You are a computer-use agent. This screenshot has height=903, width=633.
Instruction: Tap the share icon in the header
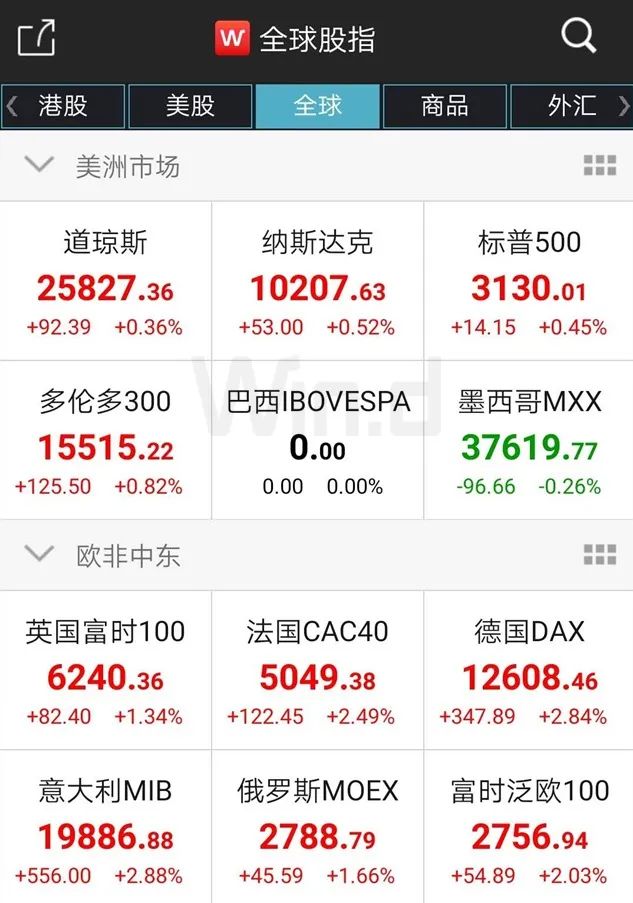(x=37, y=38)
